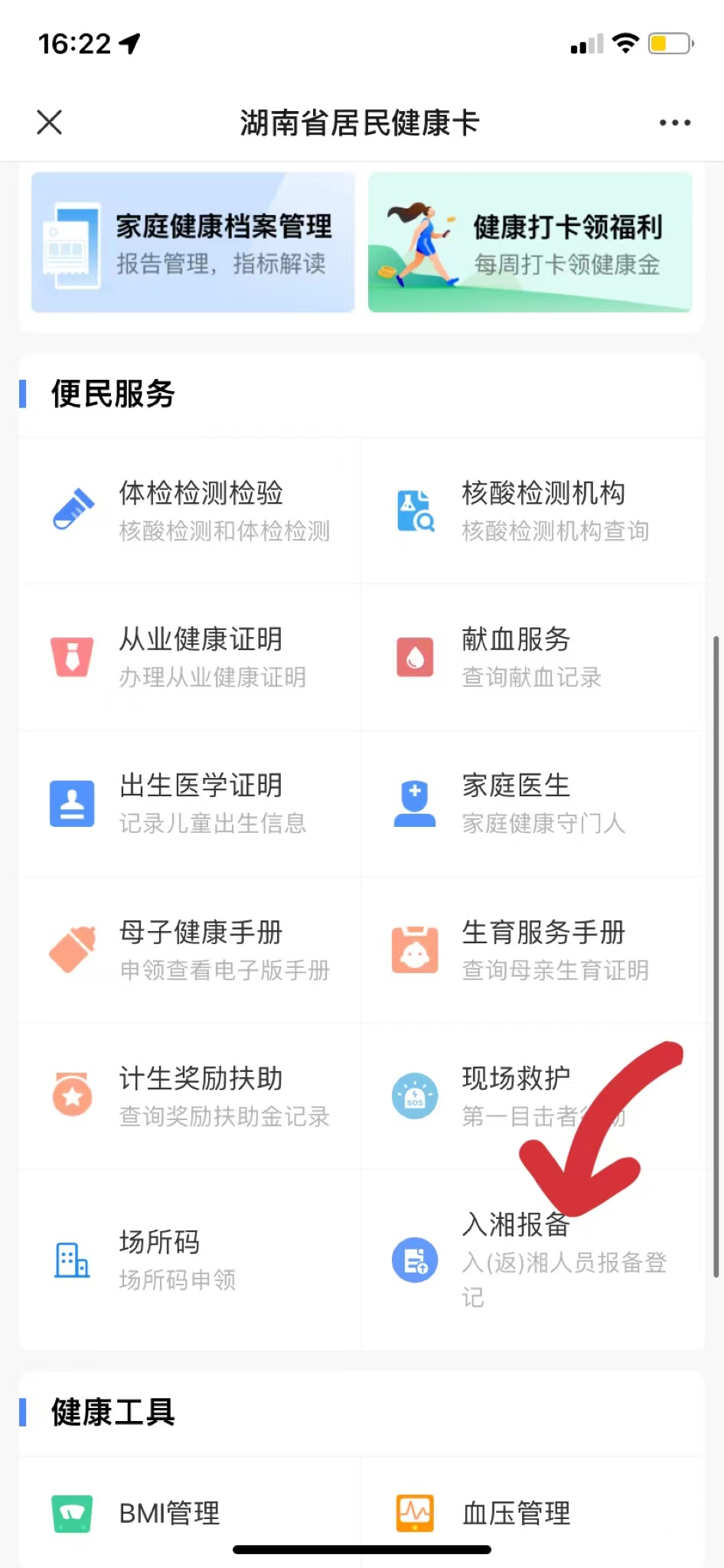Open 计生奖励扶助 records
The height and width of the screenshot is (1568, 724).
191,1096
